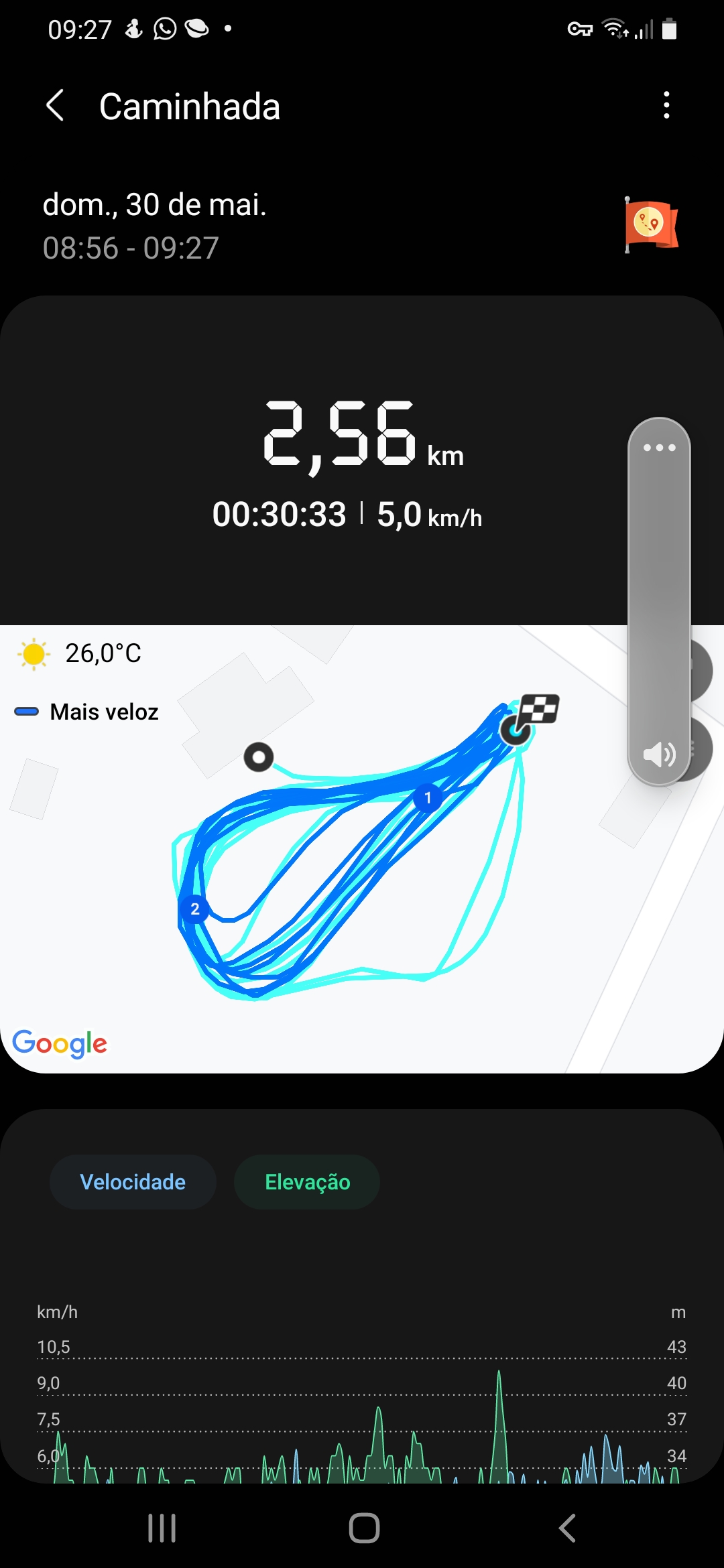Go to the home screen
Image resolution: width=724 pixels, height=1568 pixels.
point(364,1528)
